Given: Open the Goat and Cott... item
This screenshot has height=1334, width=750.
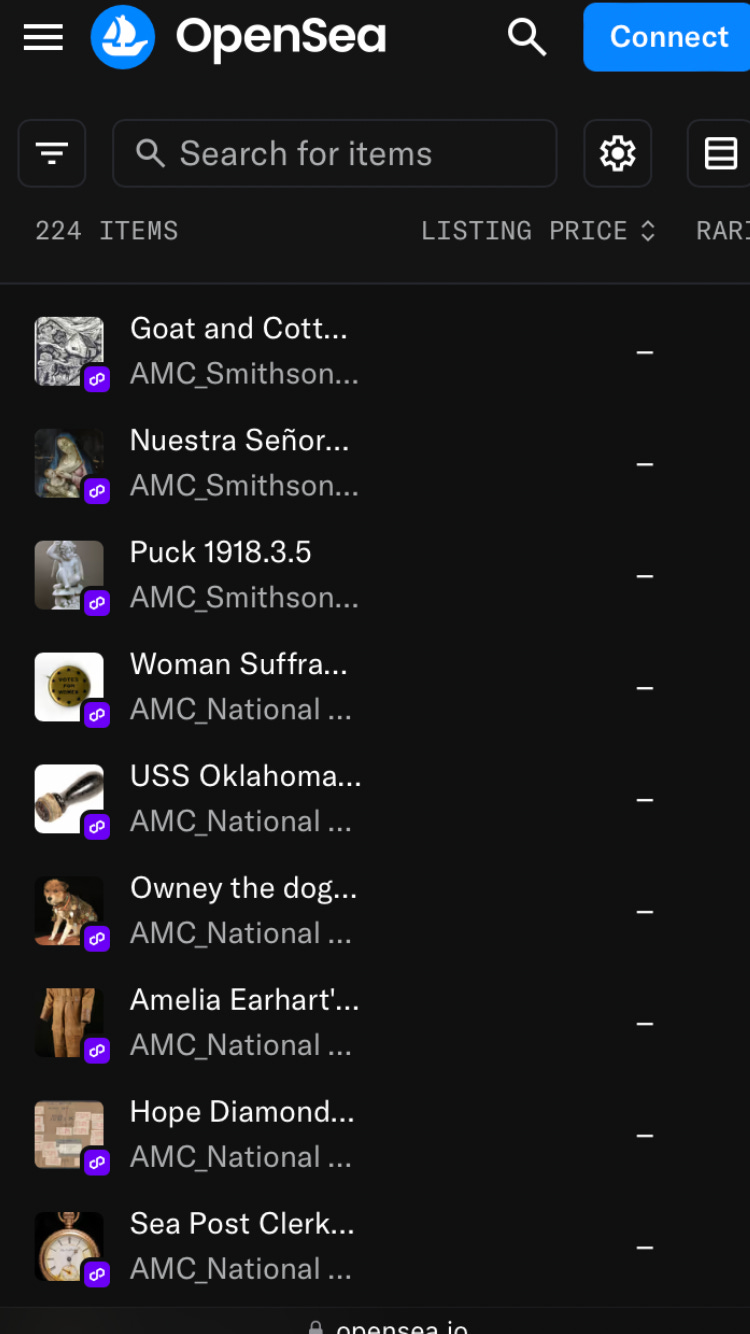Looking at the screenshot, I should [x=238, y=329].
